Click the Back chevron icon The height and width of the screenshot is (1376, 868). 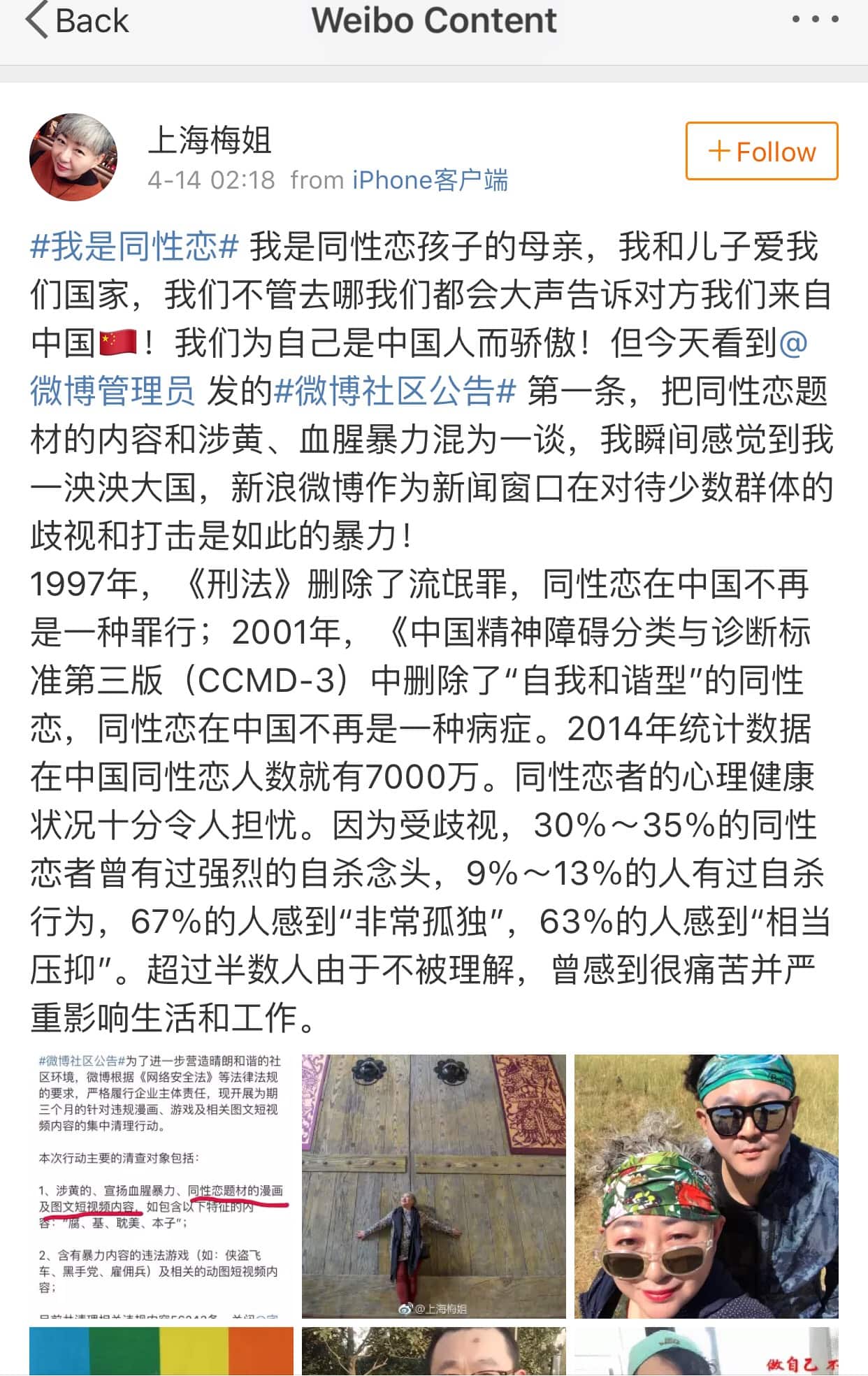38,21
